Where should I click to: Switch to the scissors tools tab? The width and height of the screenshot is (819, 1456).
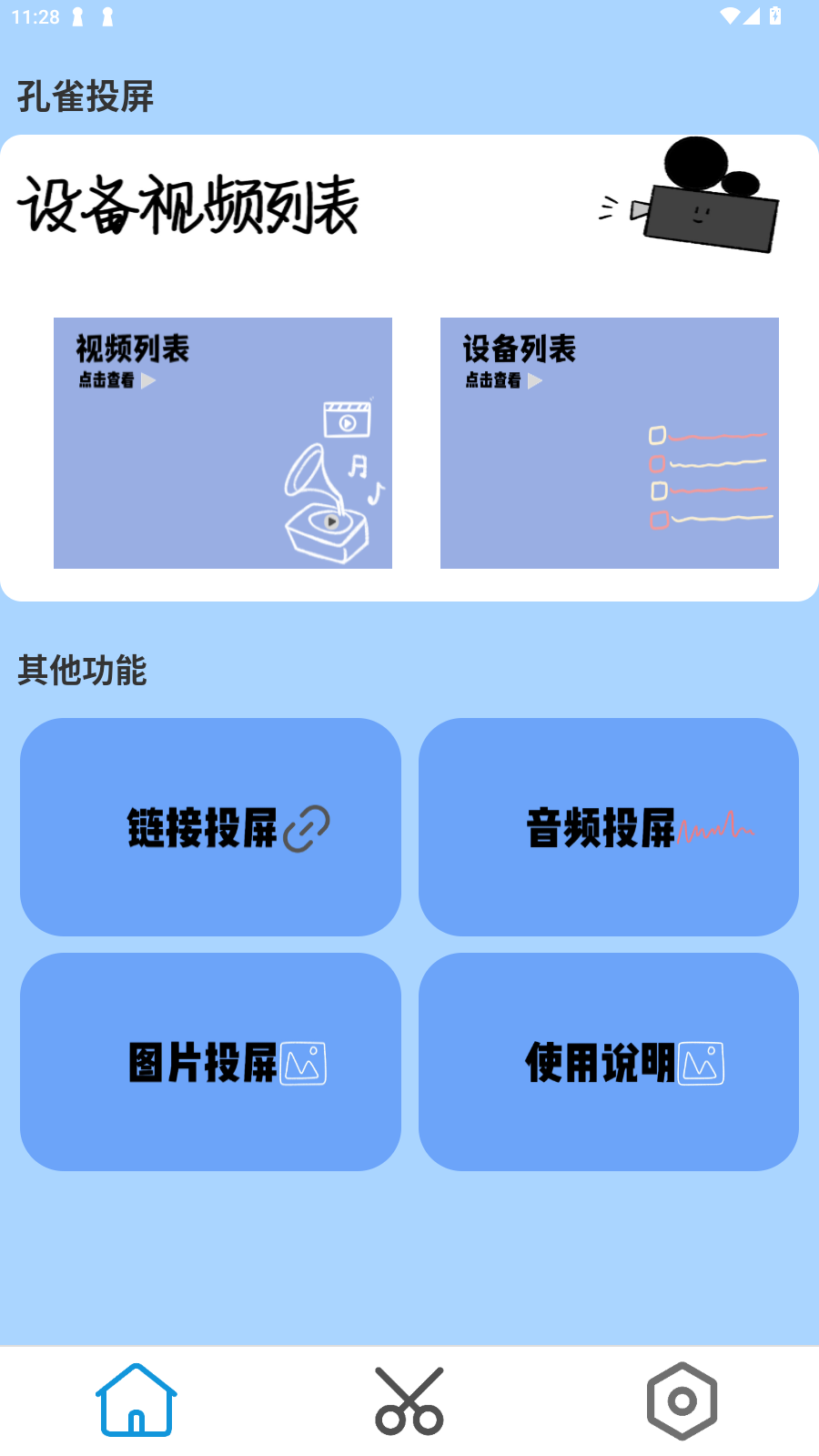point(409,1400)
